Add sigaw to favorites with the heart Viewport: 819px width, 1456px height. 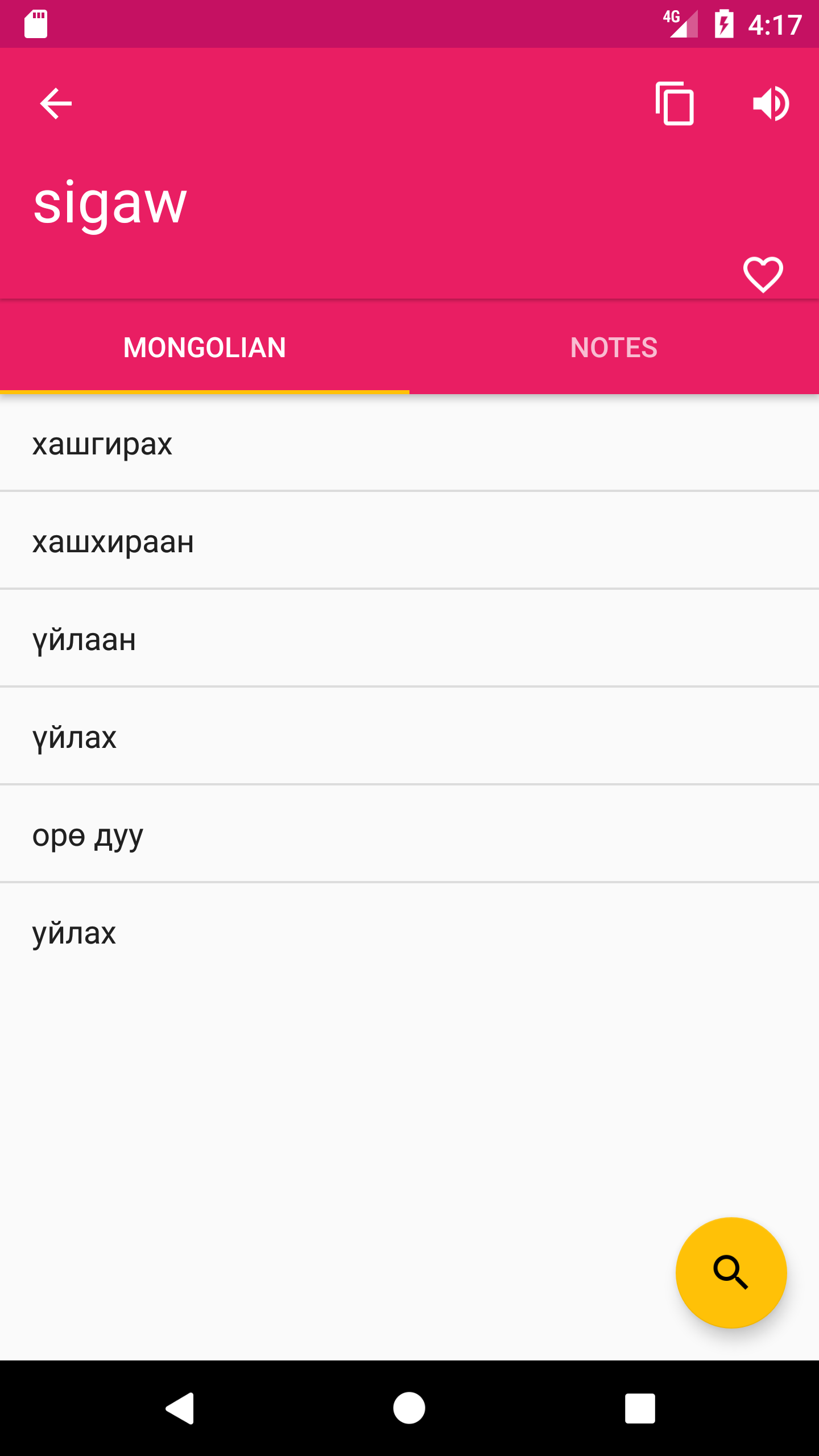(763, 275)
